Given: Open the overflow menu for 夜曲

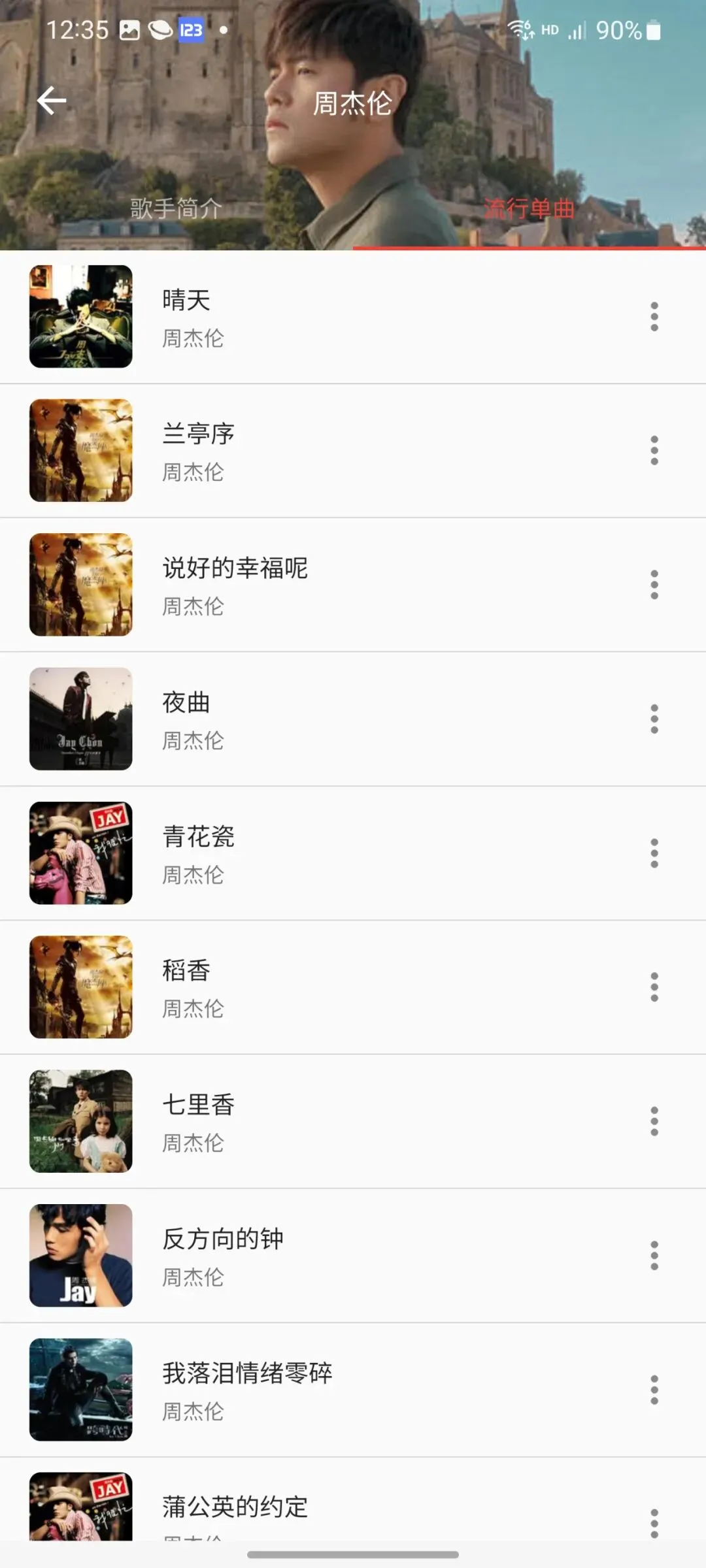Looking at the screenshot, I should 654,719.
